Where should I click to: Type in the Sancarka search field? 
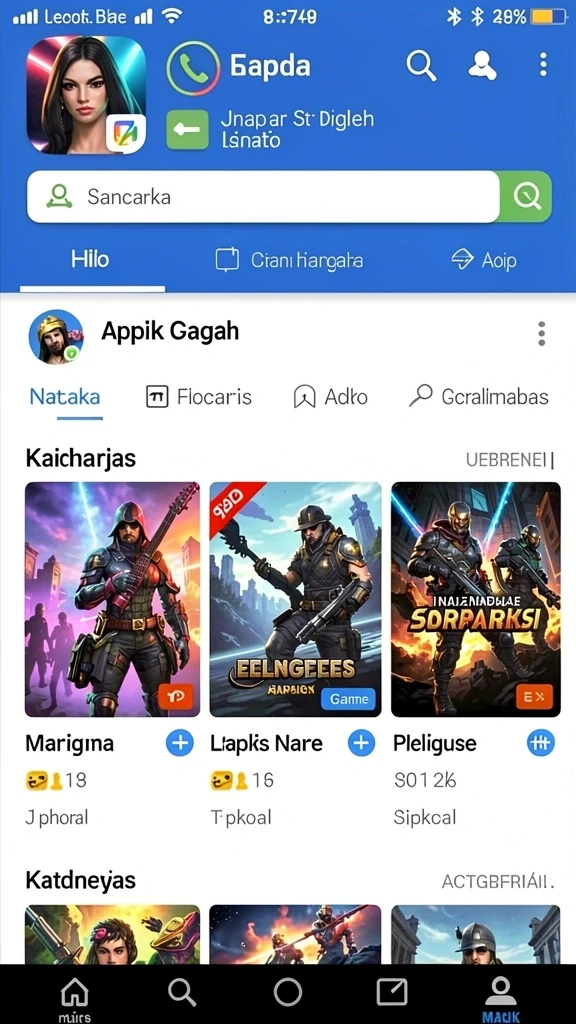pos(263,197)
